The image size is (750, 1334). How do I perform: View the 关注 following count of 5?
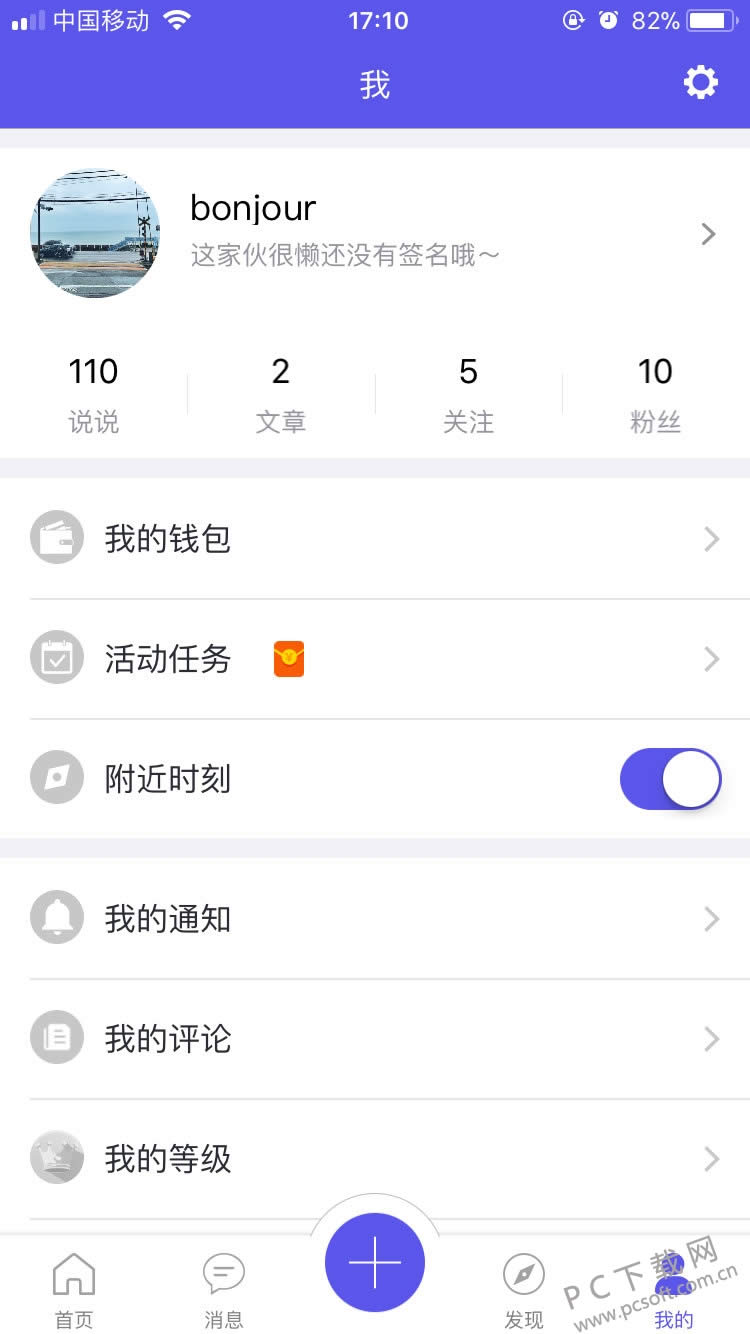468,392
